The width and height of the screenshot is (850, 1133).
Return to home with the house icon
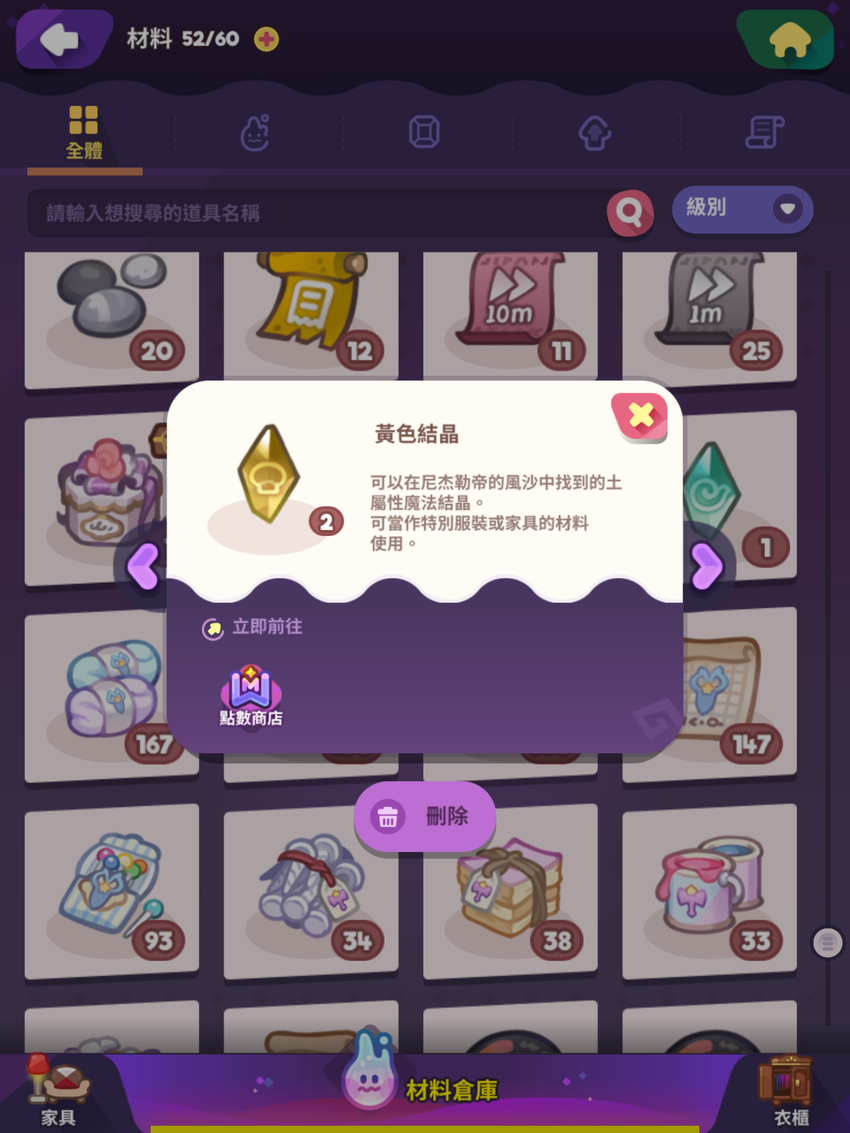pyautogui.click(x=789, y=40)
